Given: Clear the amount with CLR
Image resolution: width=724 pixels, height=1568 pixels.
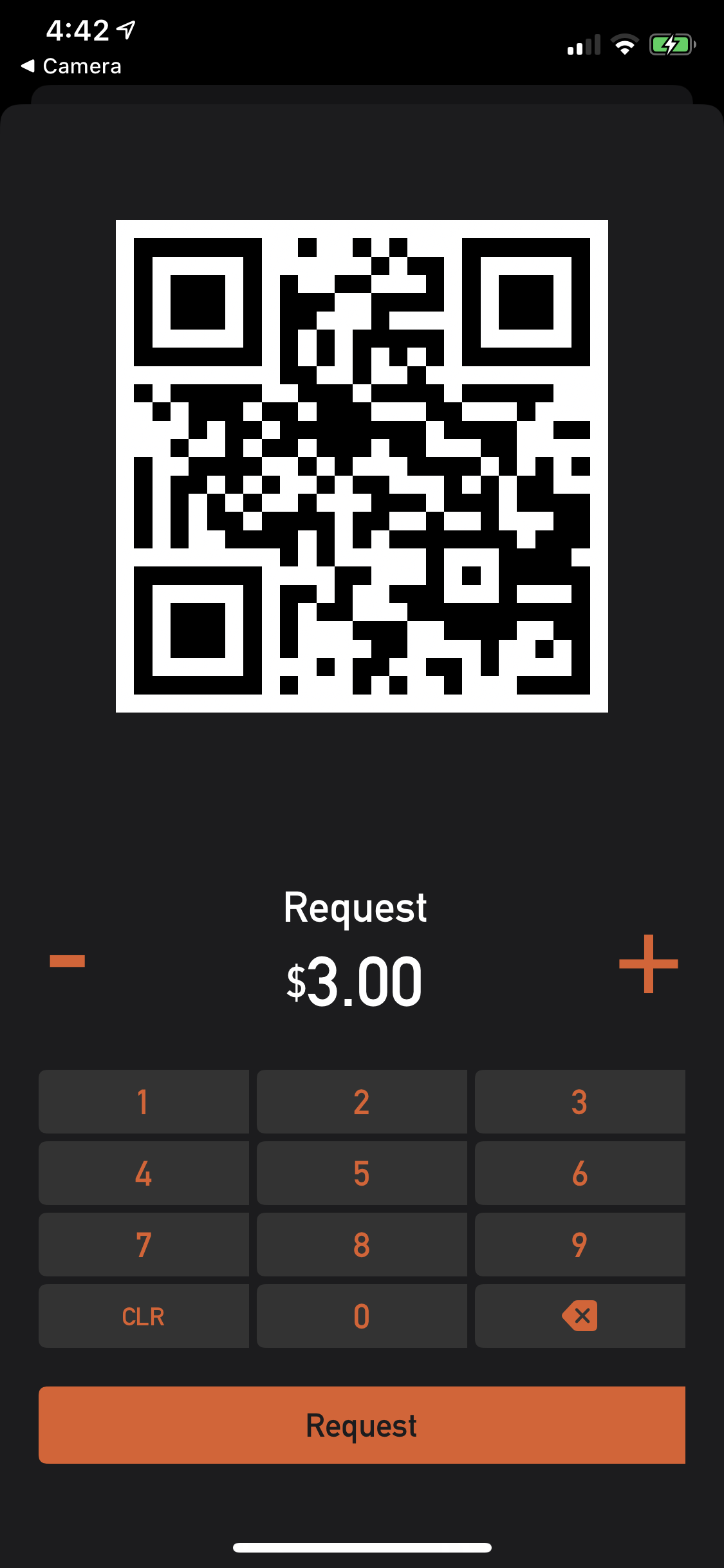Looking at the screenshot, I should pos(144,1316).
